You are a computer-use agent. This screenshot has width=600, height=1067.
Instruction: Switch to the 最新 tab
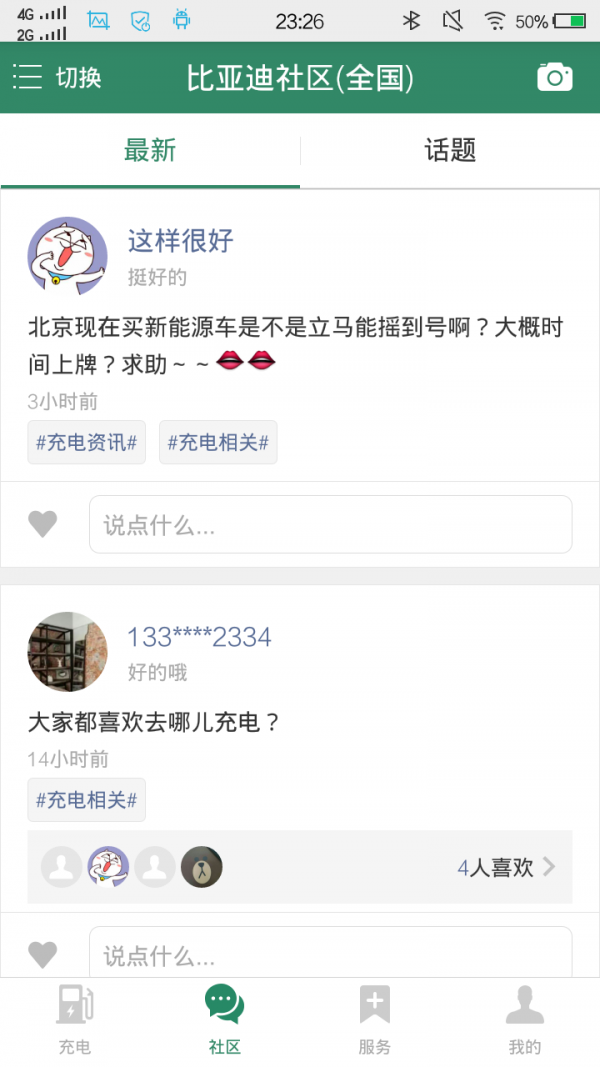150,151
